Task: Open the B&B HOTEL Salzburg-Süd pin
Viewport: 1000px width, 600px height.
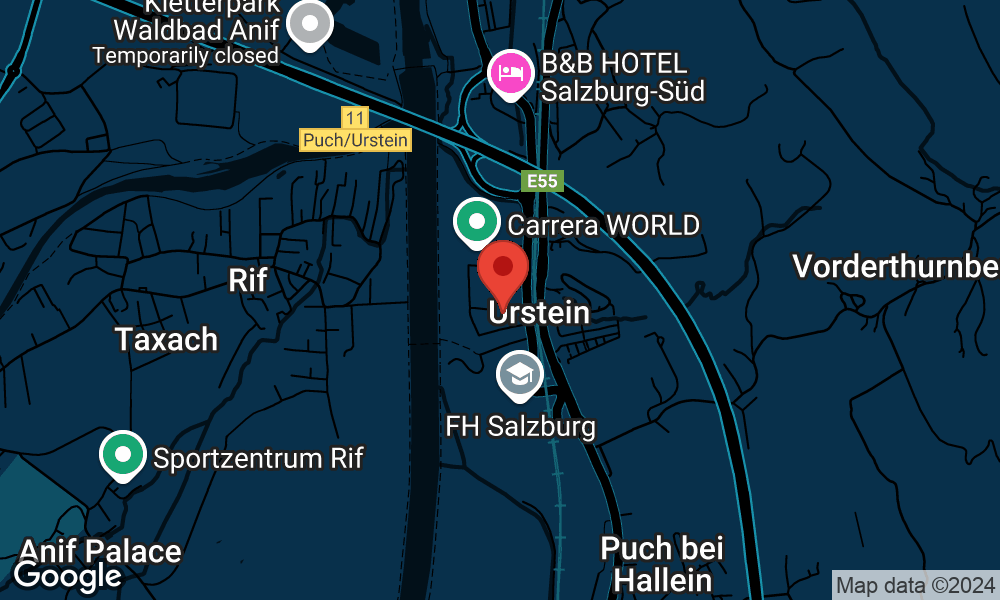Action: [511, 74]
